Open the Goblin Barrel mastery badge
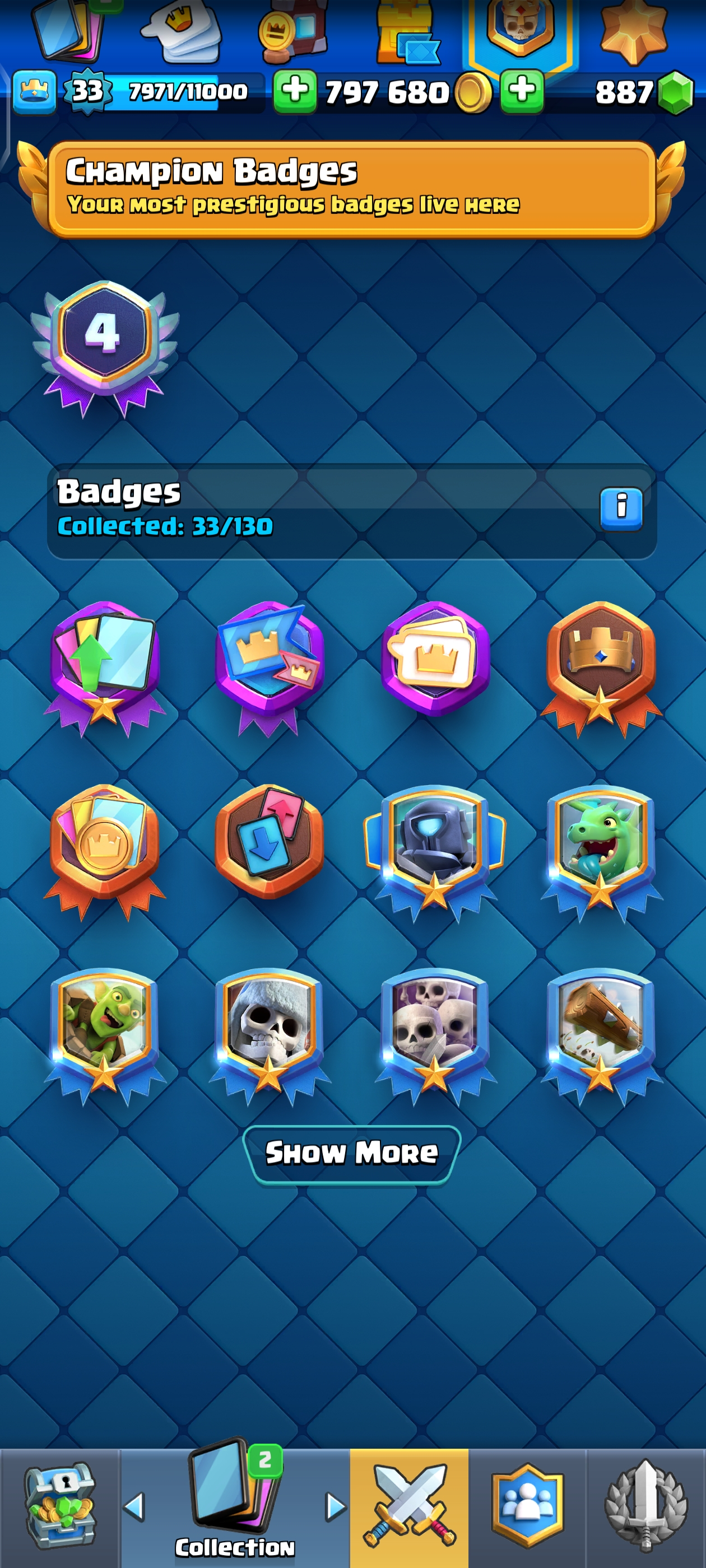Image resolution: width=706 pixels, height=1568 pixels. [x=105, y=1032]
